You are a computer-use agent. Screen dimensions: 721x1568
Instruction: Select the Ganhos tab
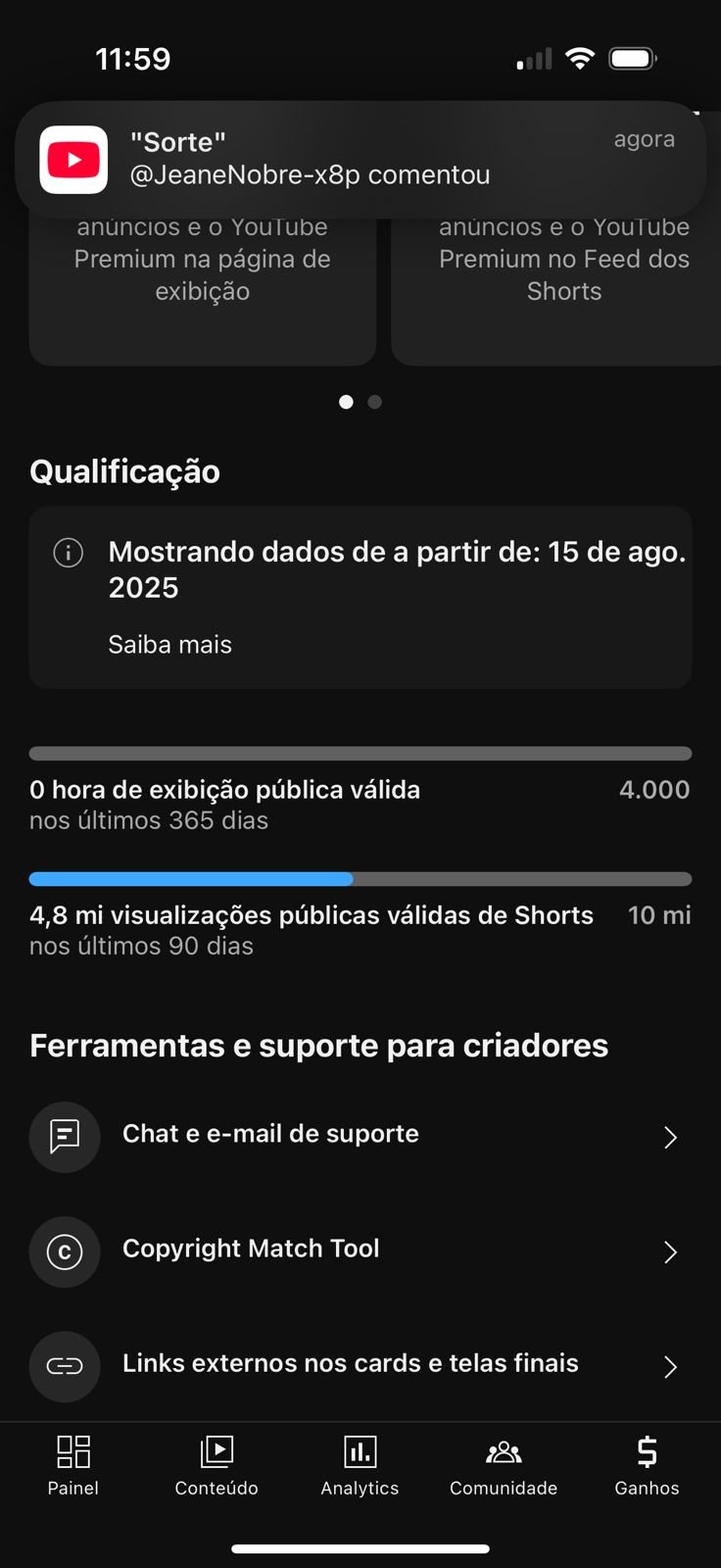coord(647,1465)
